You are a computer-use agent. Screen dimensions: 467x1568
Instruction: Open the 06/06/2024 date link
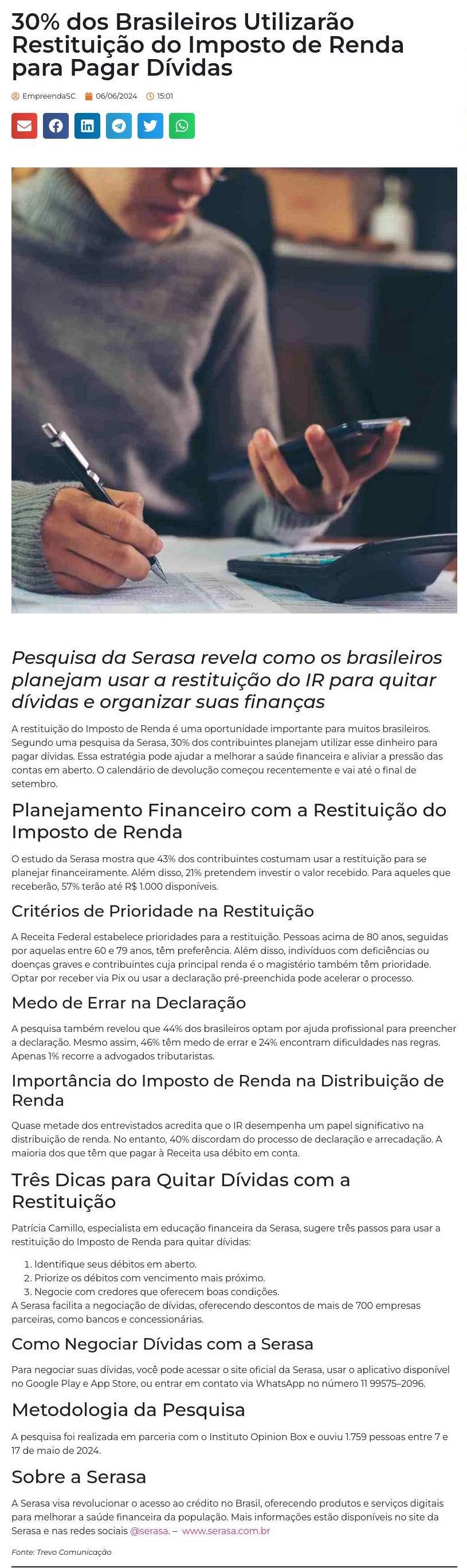[116, 96]
